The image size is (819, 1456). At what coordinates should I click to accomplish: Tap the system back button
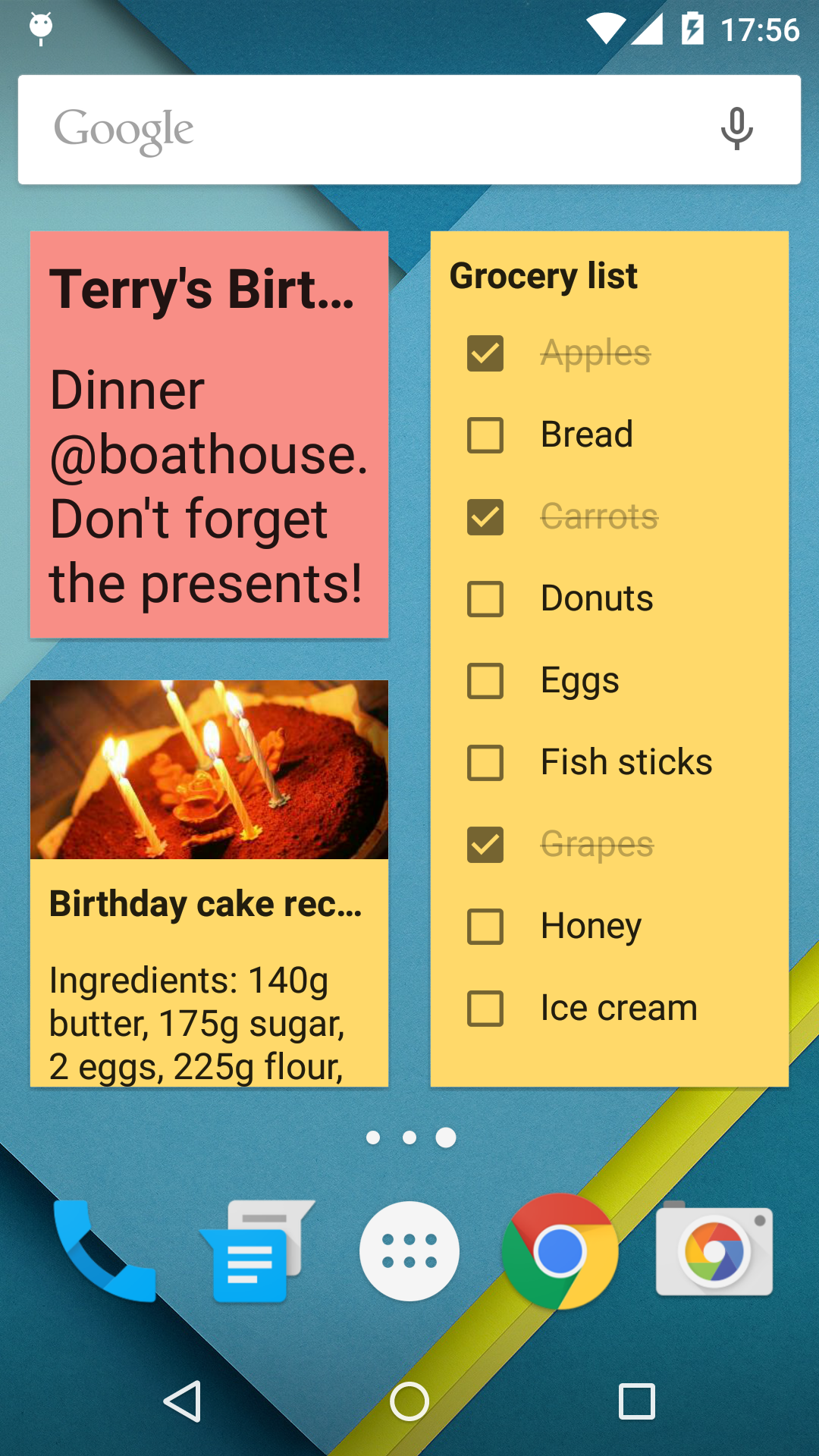click(183, 1401)
